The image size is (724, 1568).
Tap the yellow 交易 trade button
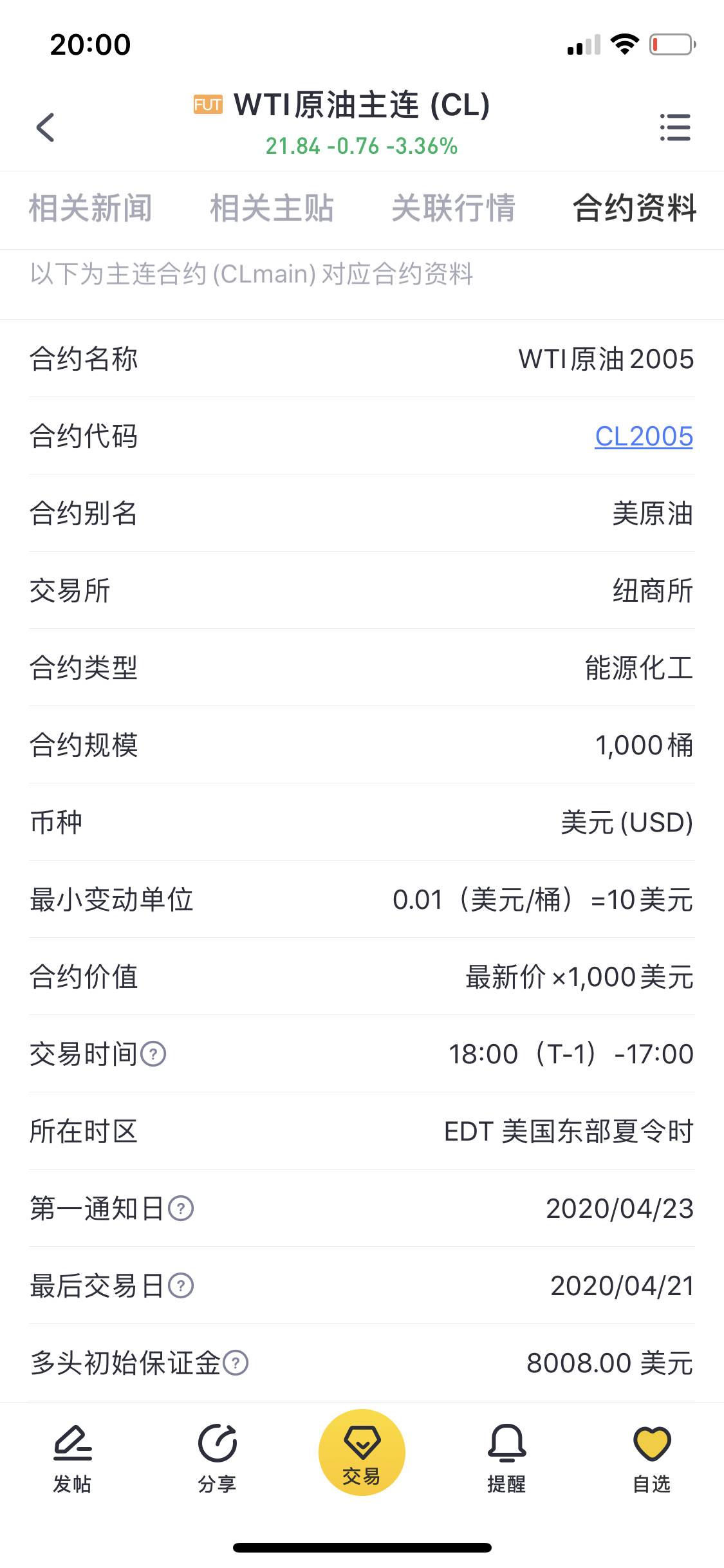pos(362,1453)
